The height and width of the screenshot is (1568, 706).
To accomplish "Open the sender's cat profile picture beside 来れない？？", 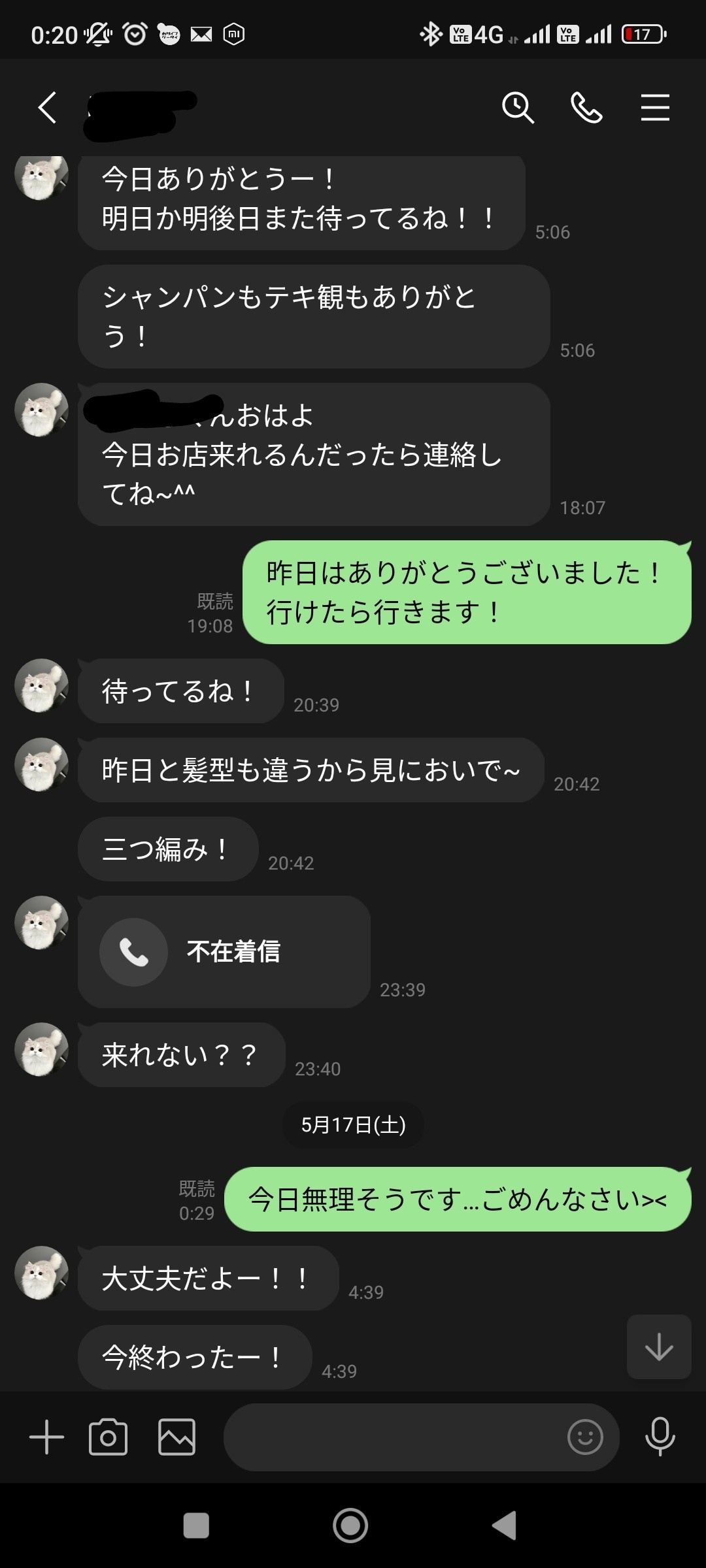I will pos(41,1049).
